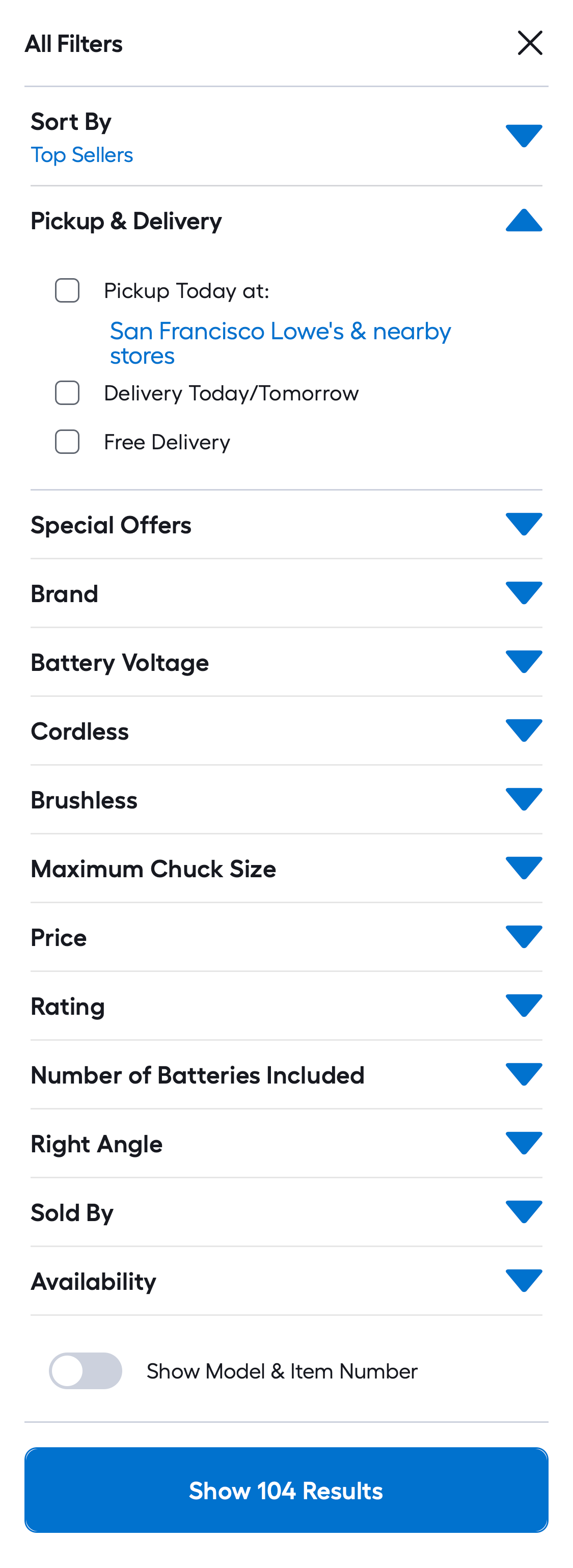This screenshot has width=573, height=1568.
Task: Open the Price filter section
Action: pos(524,937)
